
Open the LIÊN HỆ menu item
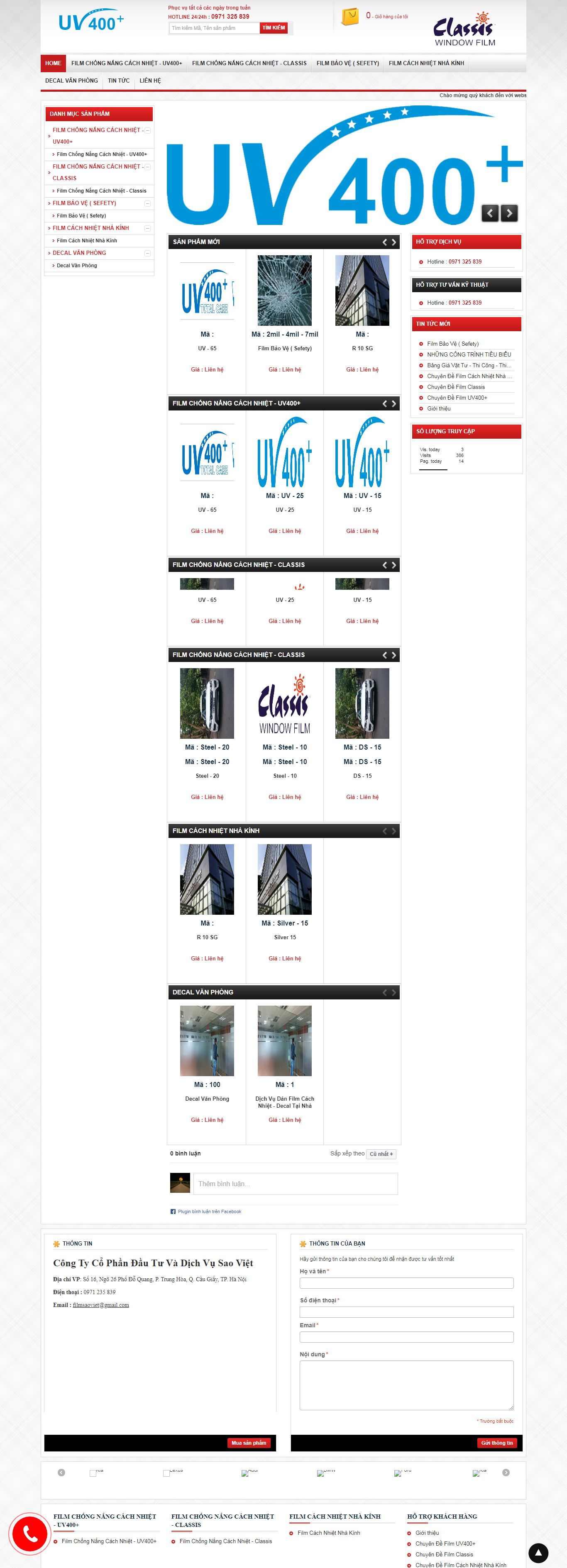coord(150,81)
